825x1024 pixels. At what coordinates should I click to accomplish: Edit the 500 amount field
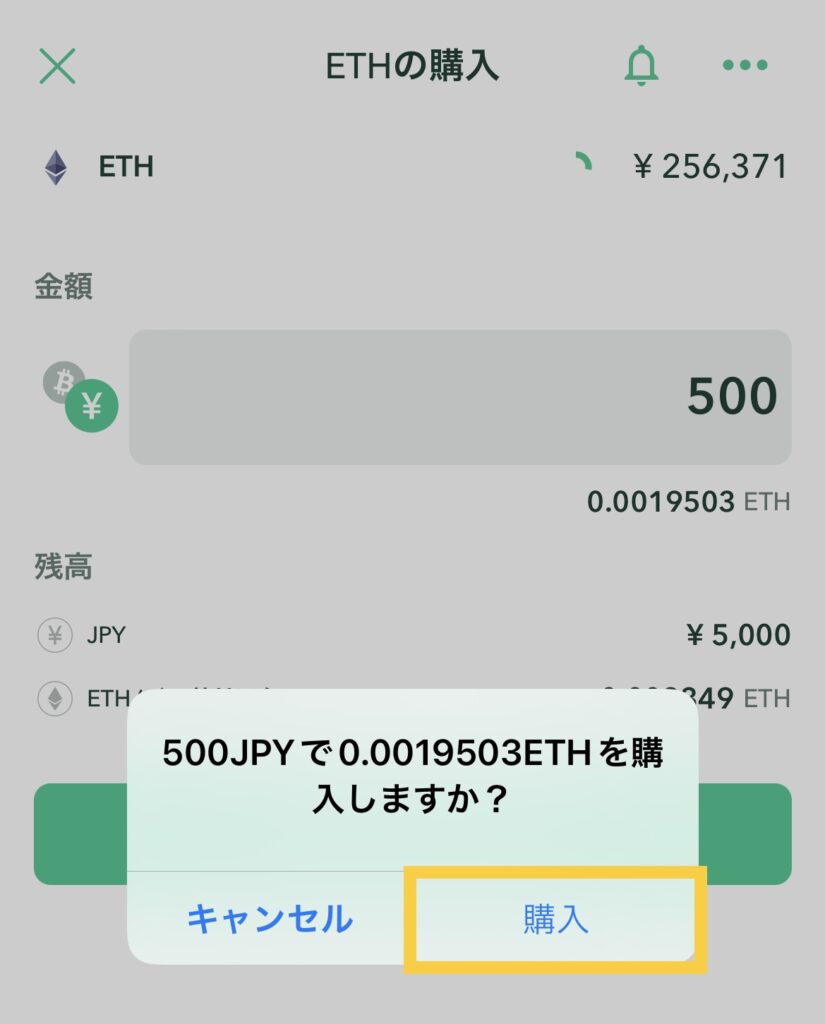coord(460,397)
